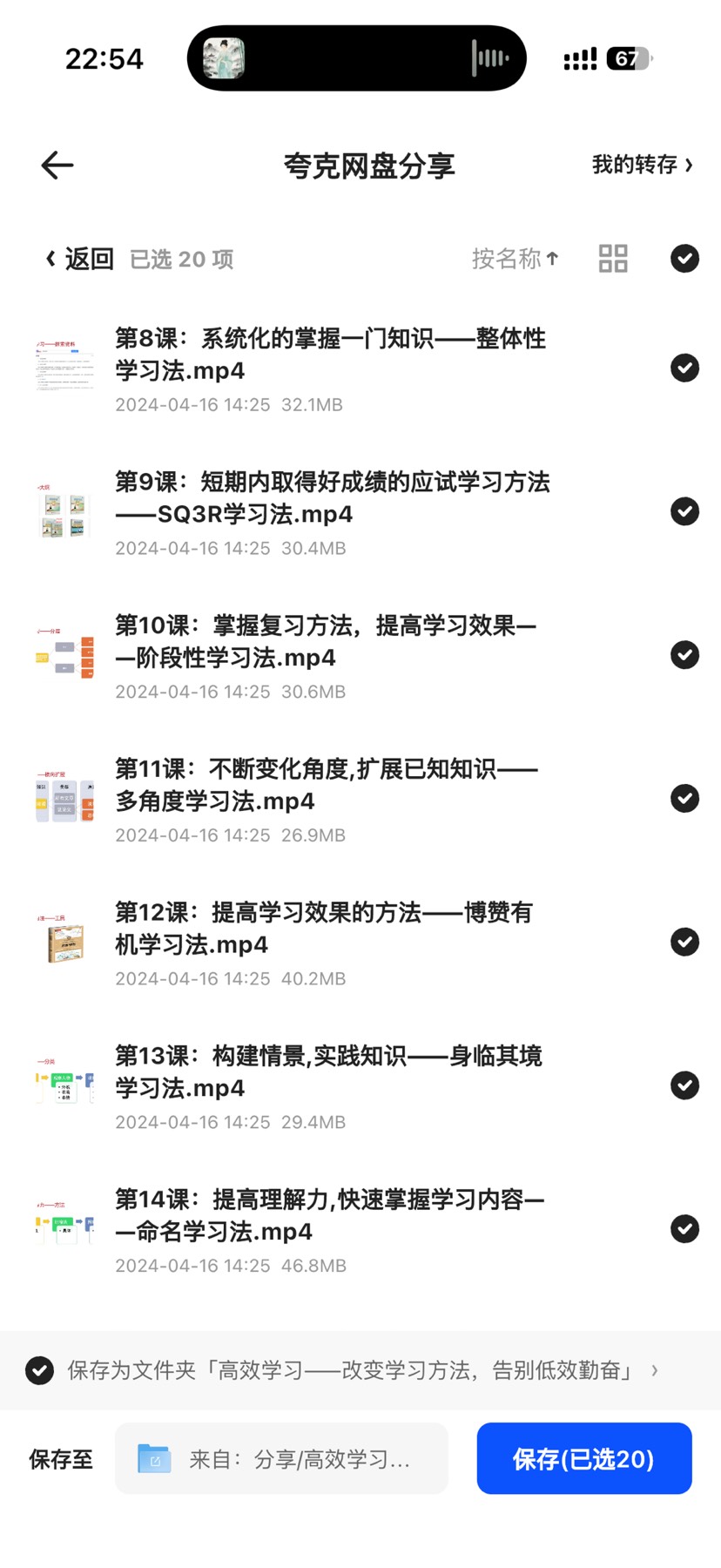Tap 保存(已选20) to save the files
This screenshot has width=721, height=1568.
(x=584, y=1459)
